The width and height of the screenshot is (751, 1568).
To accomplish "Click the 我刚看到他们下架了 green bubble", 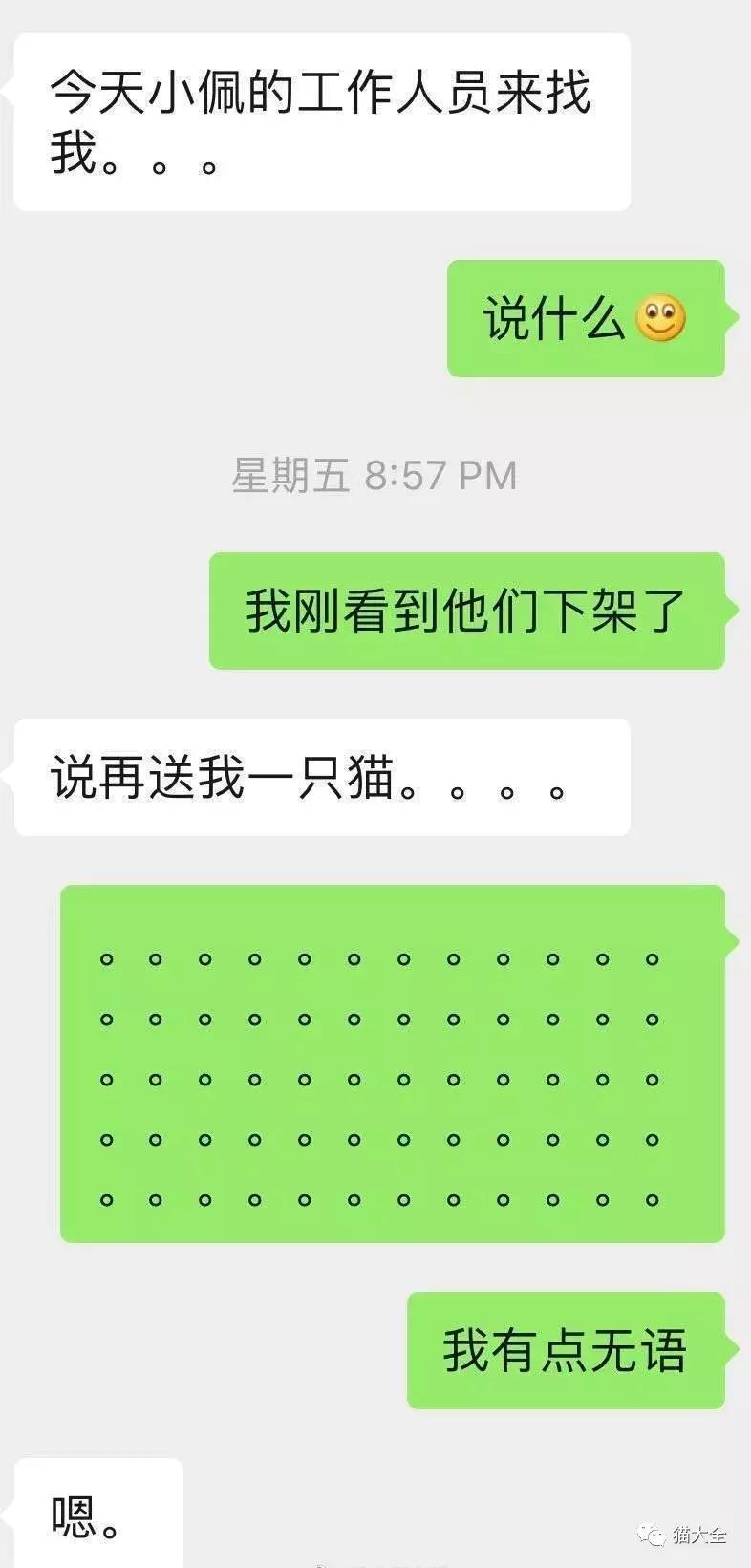I will (466, 610).
